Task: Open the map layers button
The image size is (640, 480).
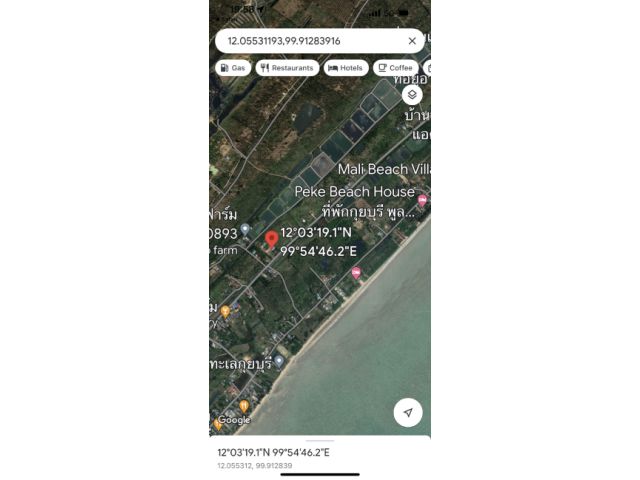Action: coord(412,94)
